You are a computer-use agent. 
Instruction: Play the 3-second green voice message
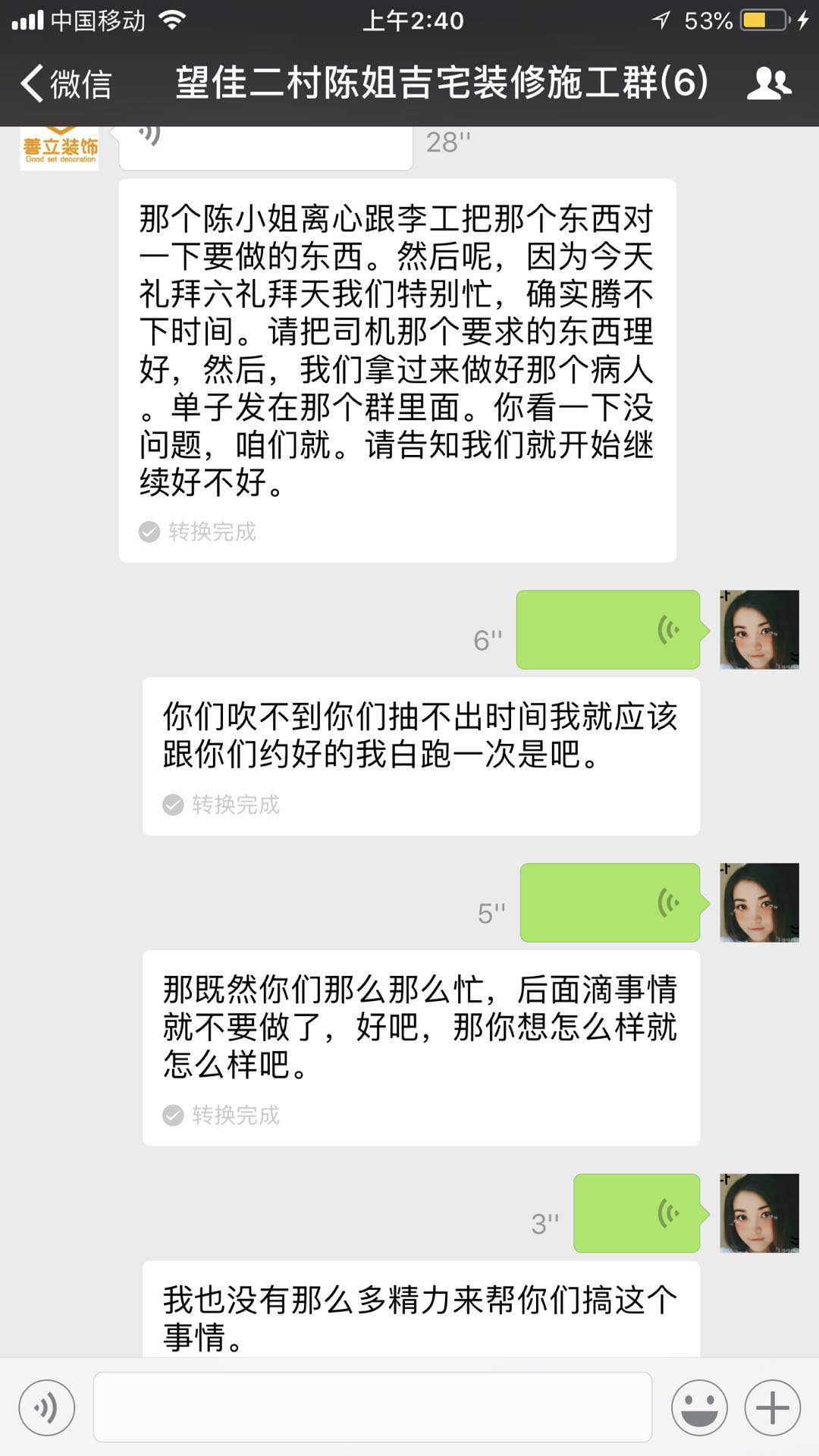click(x=636, y=1213)
